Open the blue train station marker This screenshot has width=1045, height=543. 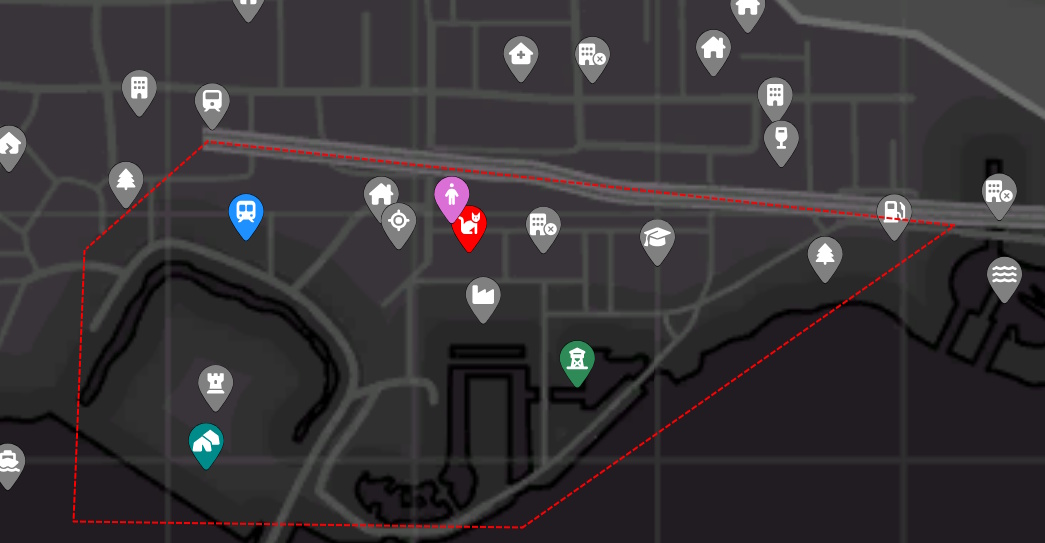(246, 213)
